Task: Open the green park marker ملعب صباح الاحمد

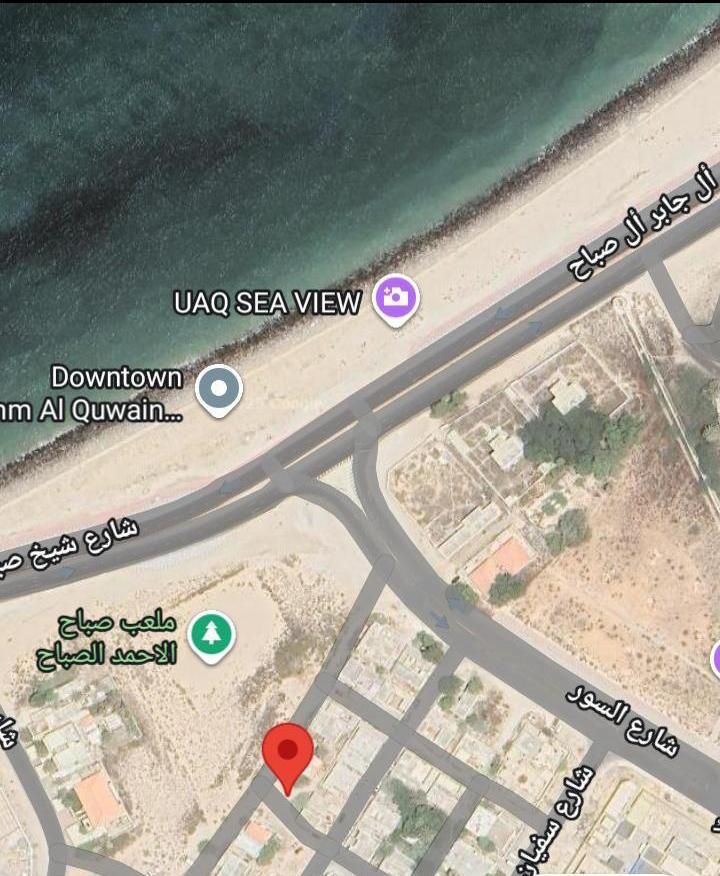Action: click(x=211, y=635)
